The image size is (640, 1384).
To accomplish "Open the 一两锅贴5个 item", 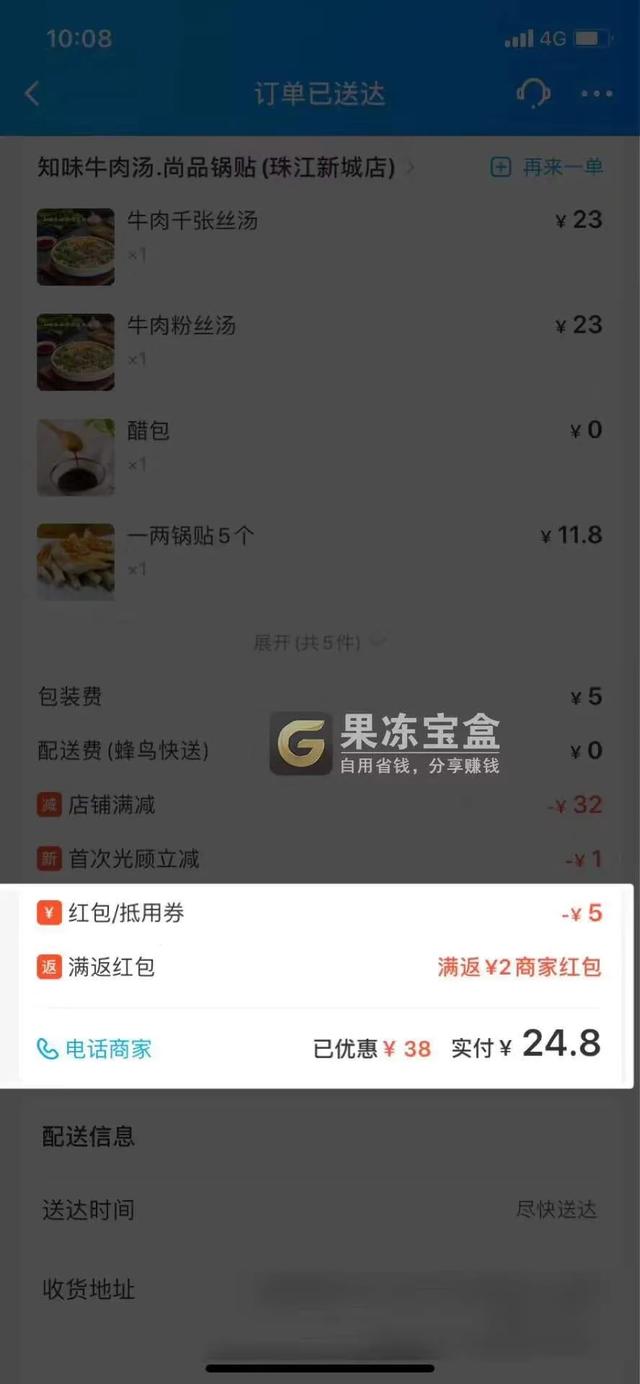I will [190, 536].
